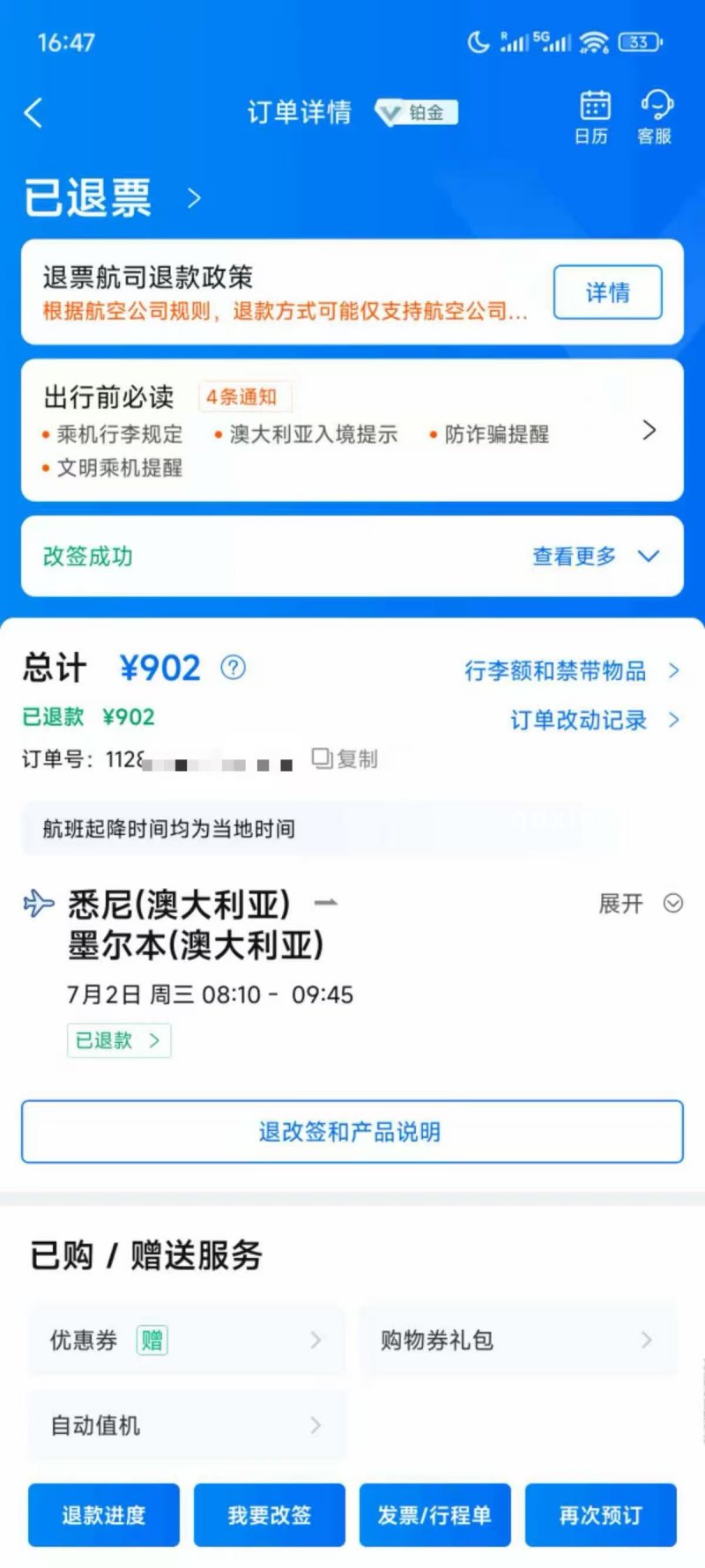Tap the question mark beside ¥902 total
705x1568 pixels.
click(233, 668)
